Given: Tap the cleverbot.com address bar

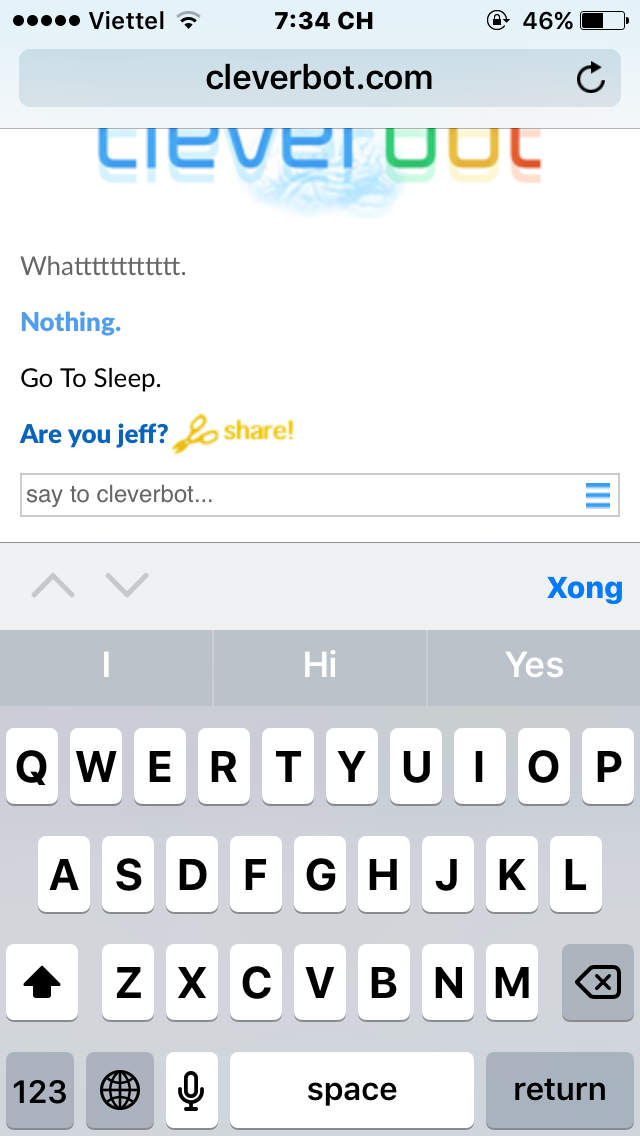Looking at the screenshot, I should click(x=318, y=78).
